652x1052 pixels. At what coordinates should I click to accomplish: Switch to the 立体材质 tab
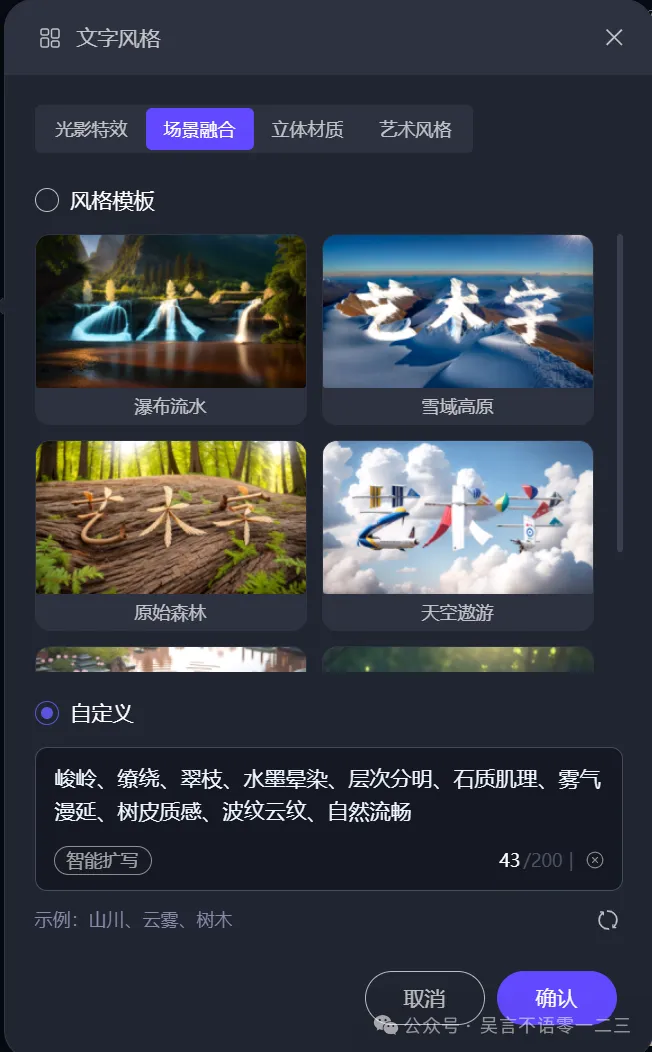pyautogui.click(x=307, y=129)
